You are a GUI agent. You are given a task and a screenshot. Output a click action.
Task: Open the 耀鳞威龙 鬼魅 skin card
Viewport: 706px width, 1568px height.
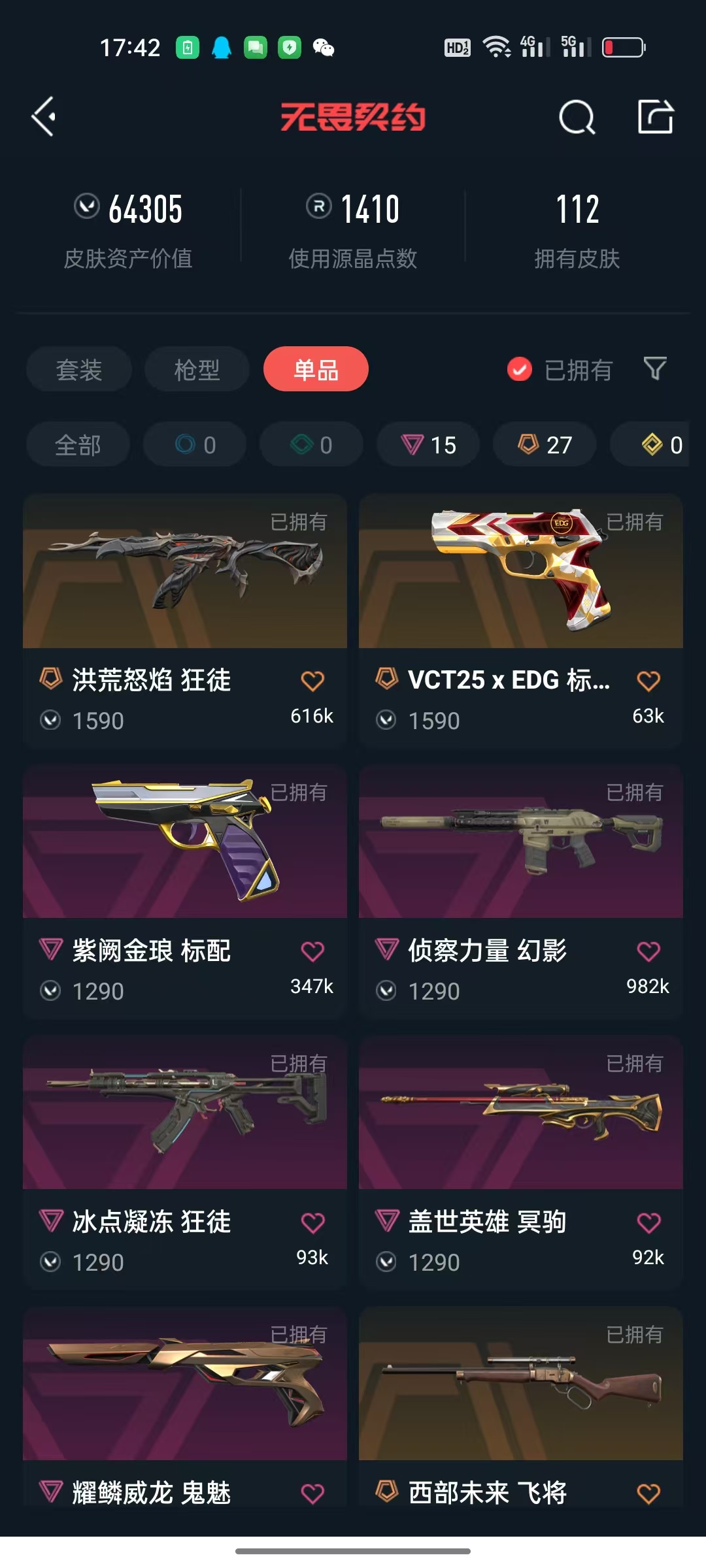185,1408
